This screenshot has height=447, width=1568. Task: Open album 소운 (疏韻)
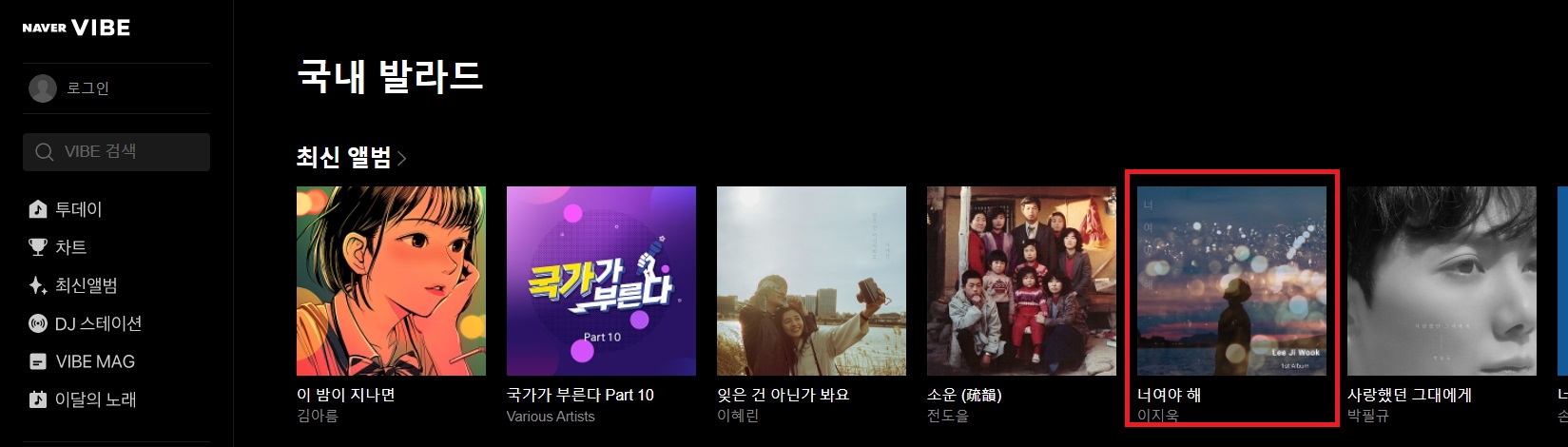point(1021,281)
